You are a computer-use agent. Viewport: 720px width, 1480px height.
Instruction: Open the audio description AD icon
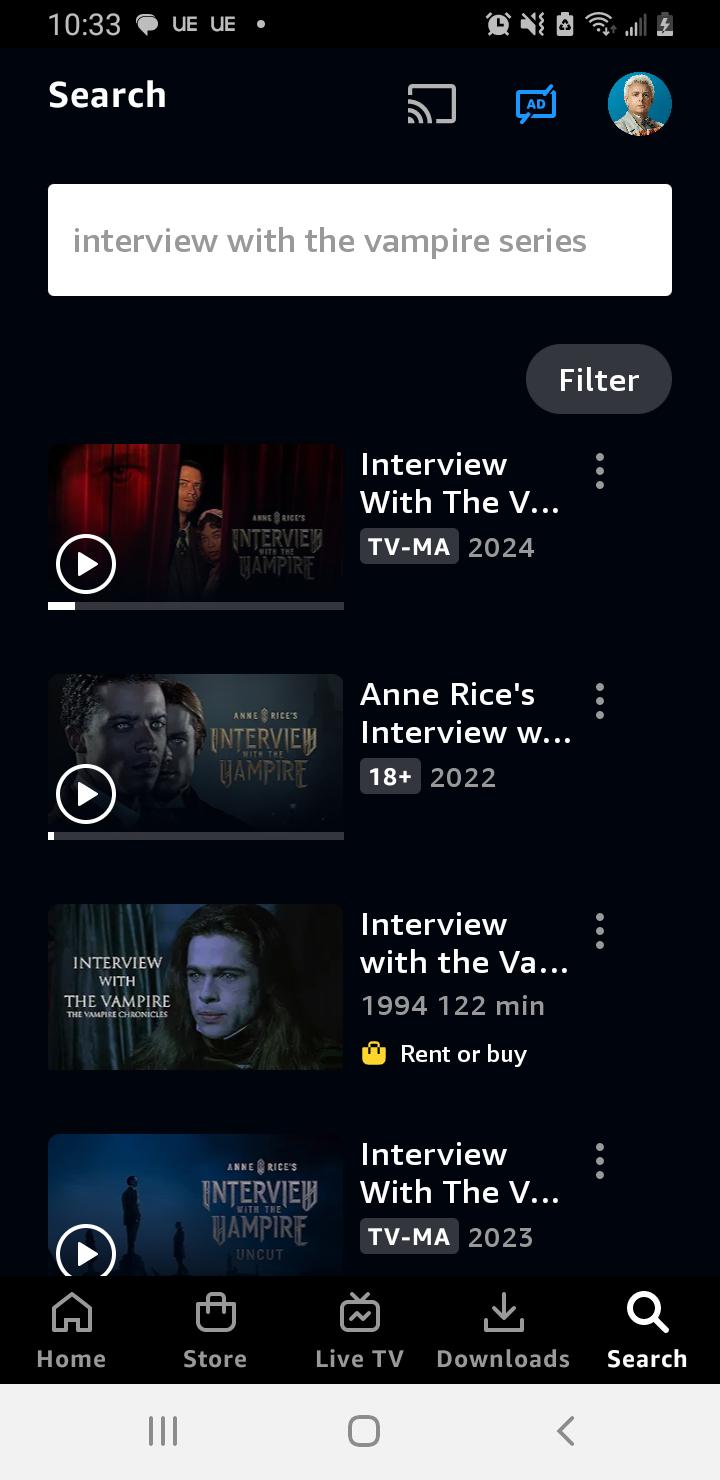coord(536,104)
